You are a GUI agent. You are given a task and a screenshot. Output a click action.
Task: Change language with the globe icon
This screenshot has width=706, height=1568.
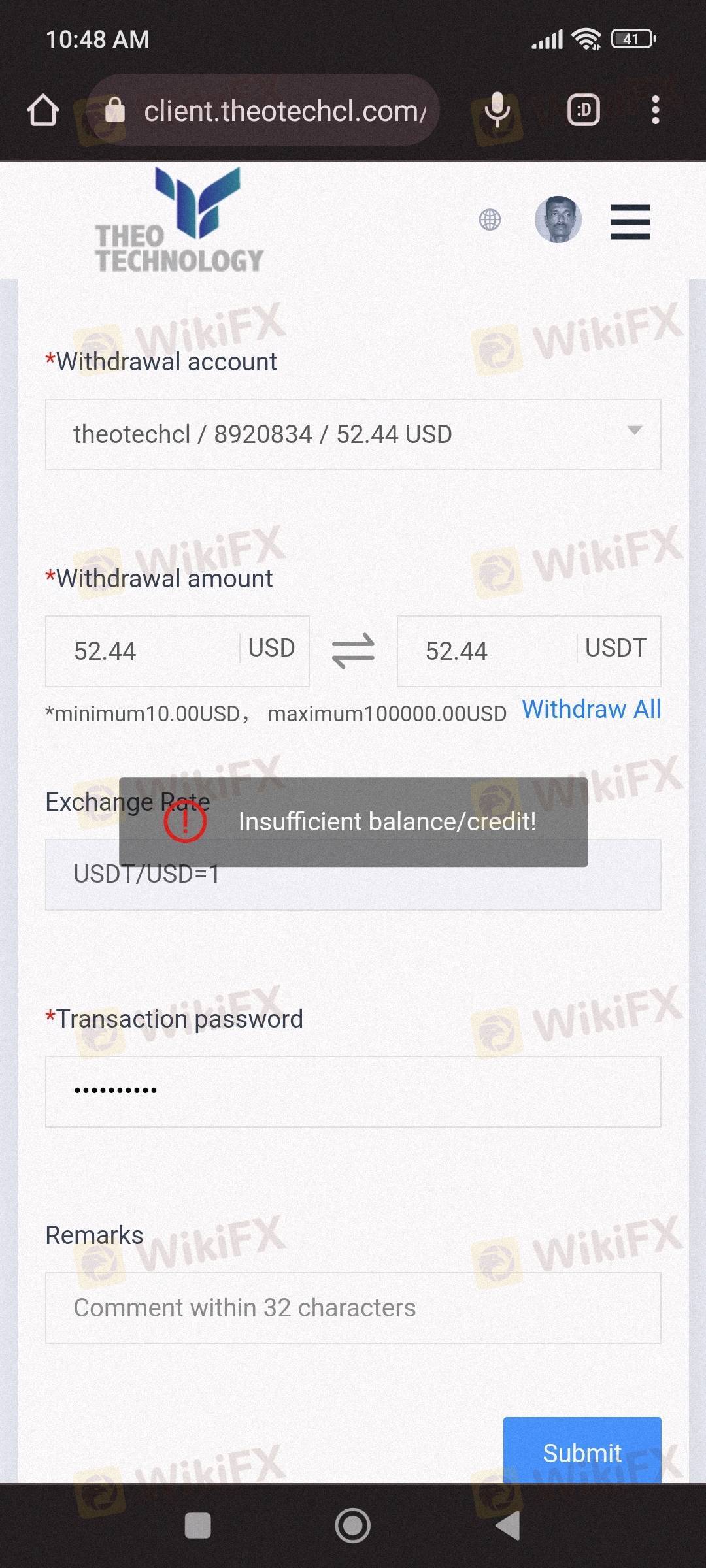[490, 220]
